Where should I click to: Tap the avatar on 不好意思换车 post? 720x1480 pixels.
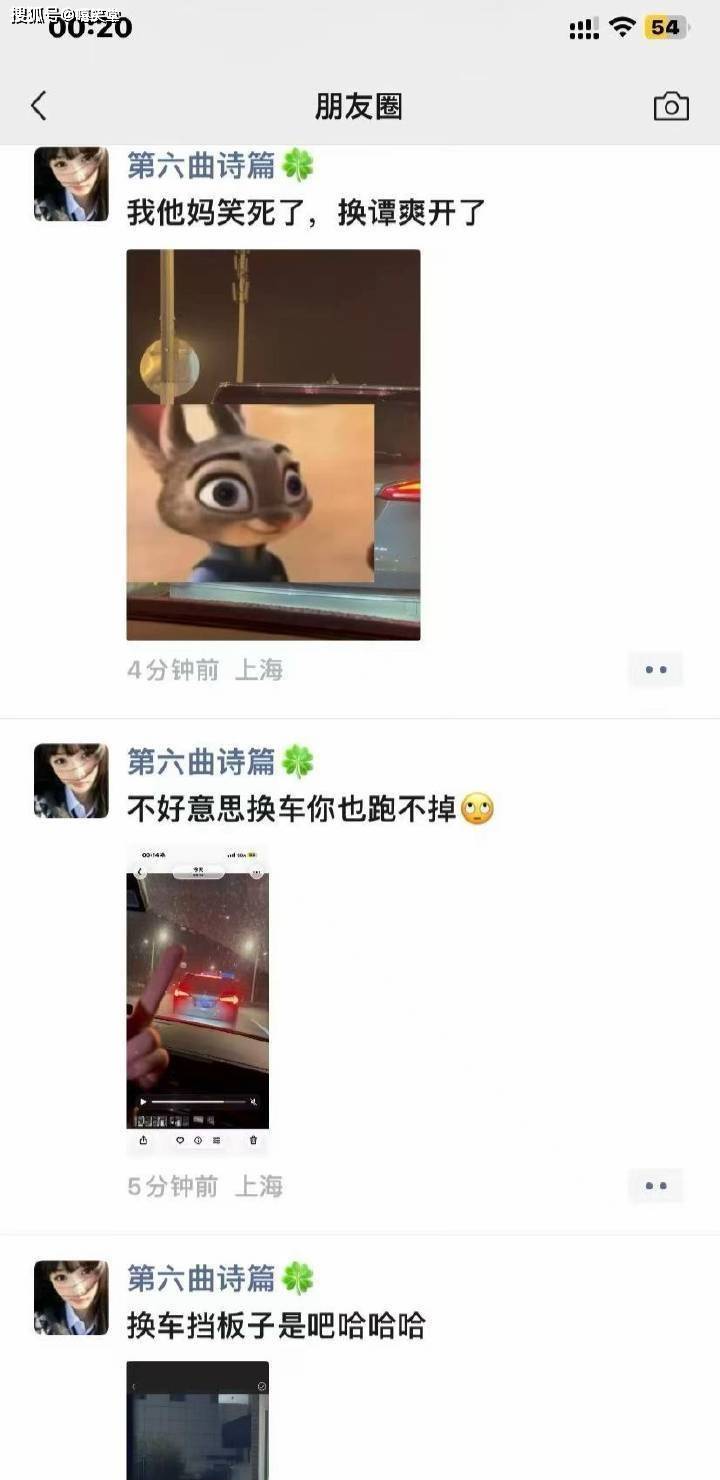pos(71,781)
